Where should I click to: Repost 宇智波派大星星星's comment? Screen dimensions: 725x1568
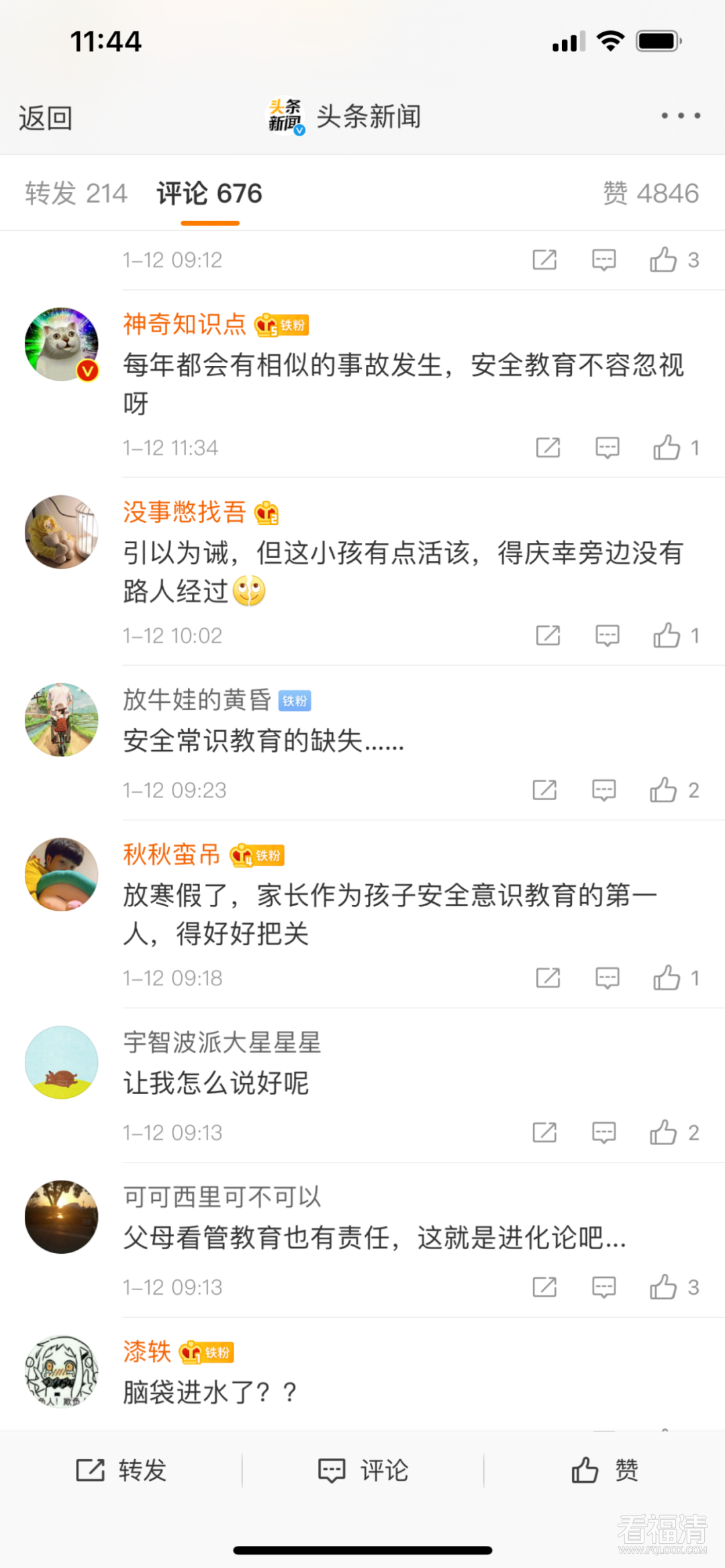[544, 1132]
